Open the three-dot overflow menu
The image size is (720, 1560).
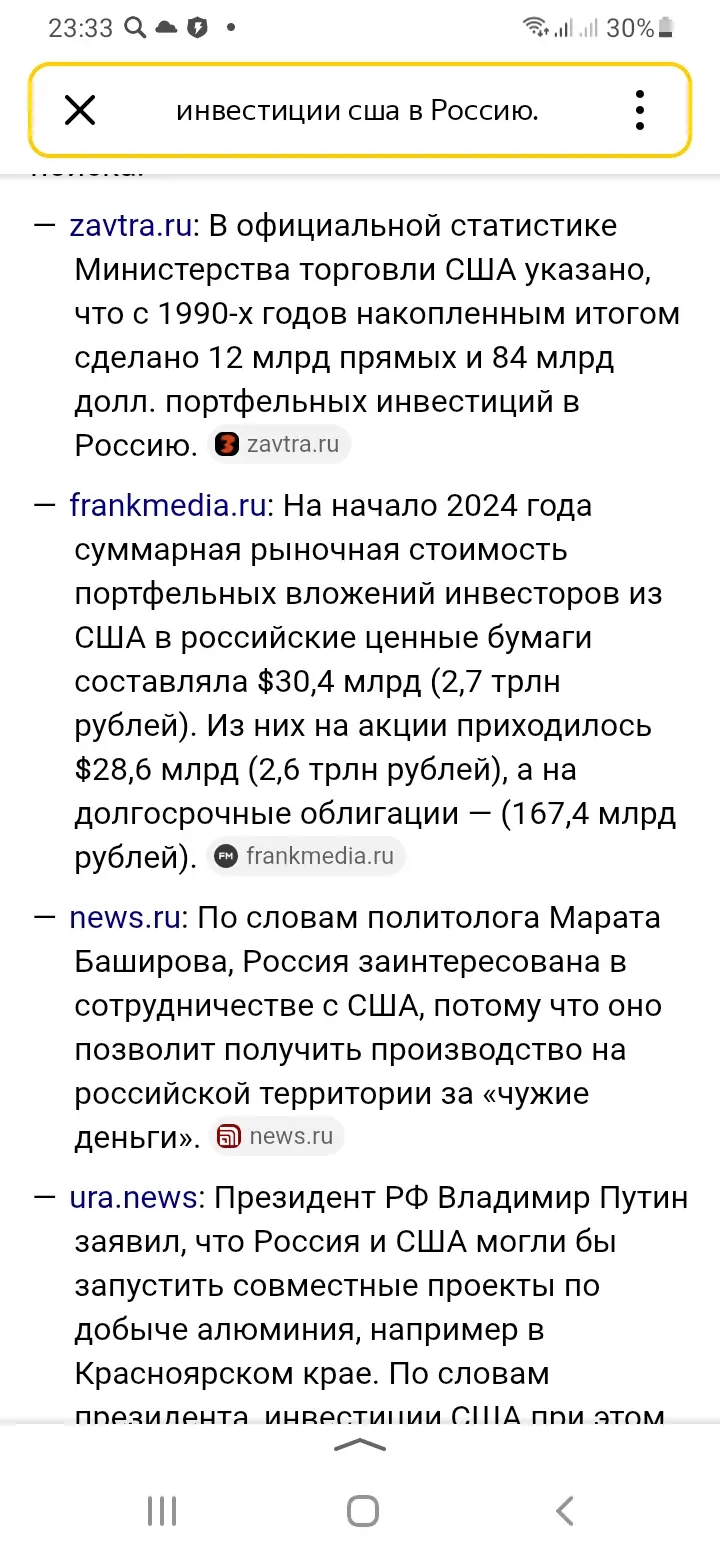pyautogui.click(x=640, y=110)
